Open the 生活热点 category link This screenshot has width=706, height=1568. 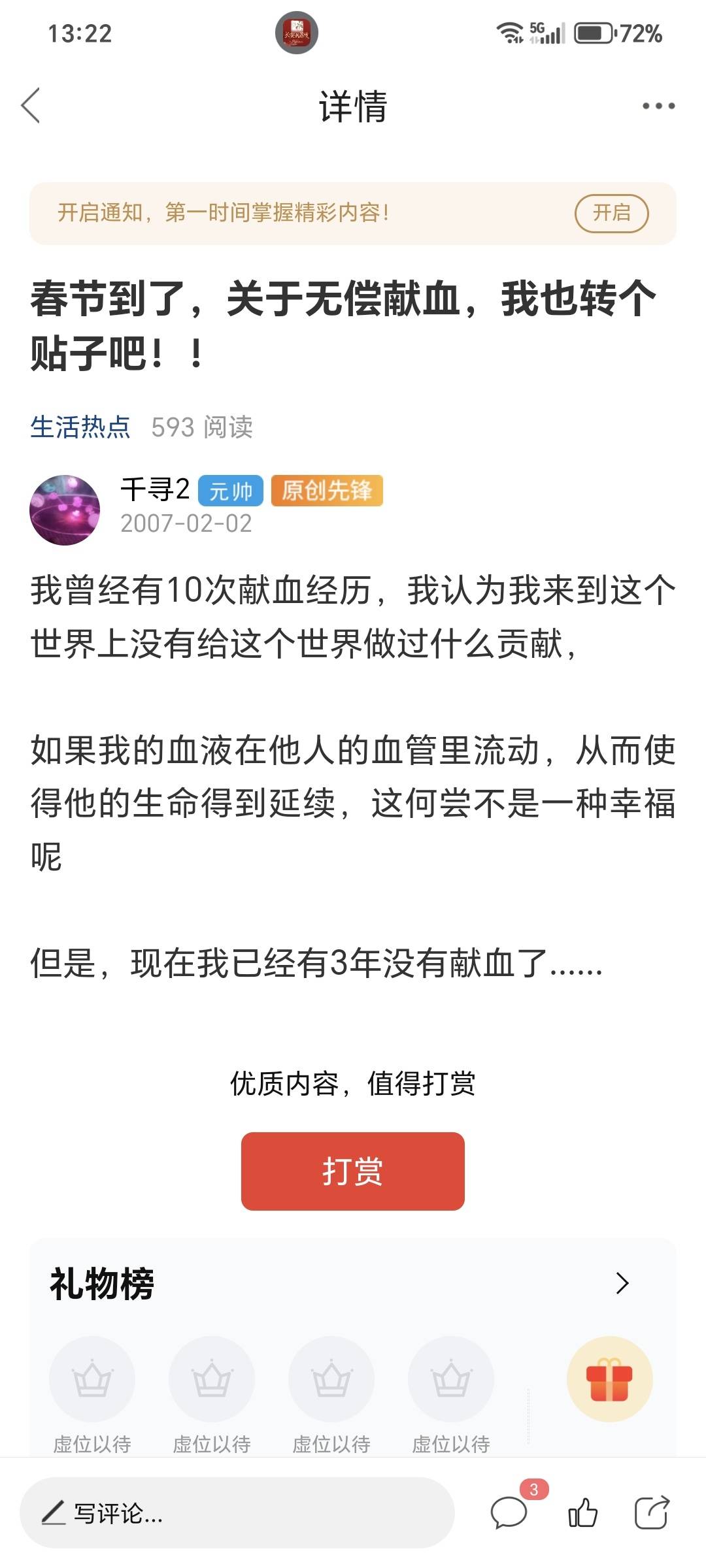80,427
